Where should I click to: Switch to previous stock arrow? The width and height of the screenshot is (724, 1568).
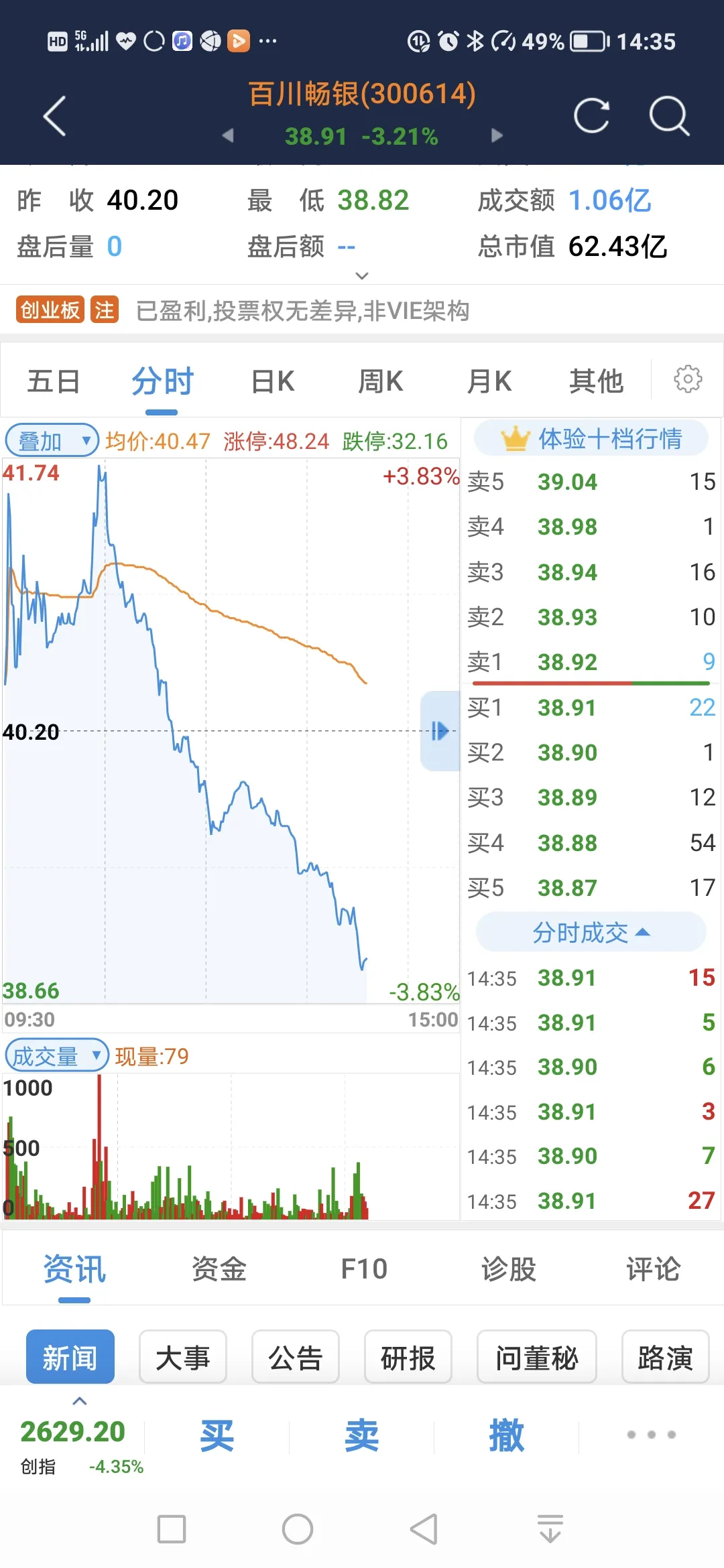(228, 136)
